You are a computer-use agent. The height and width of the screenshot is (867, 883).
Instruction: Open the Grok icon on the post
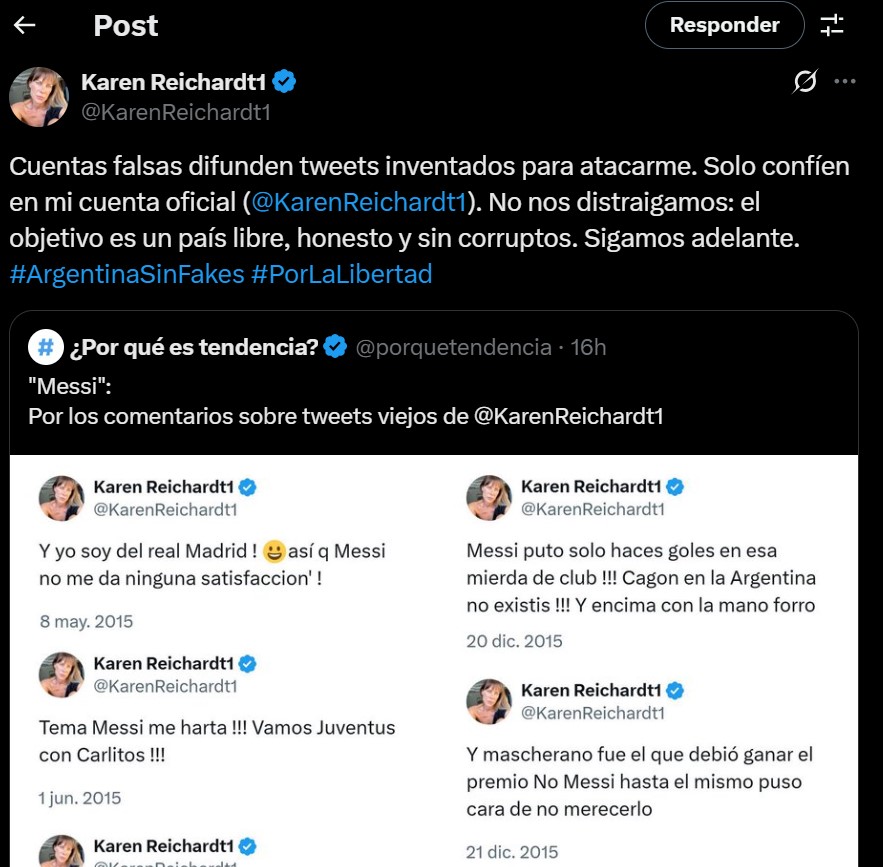(804, 82)
